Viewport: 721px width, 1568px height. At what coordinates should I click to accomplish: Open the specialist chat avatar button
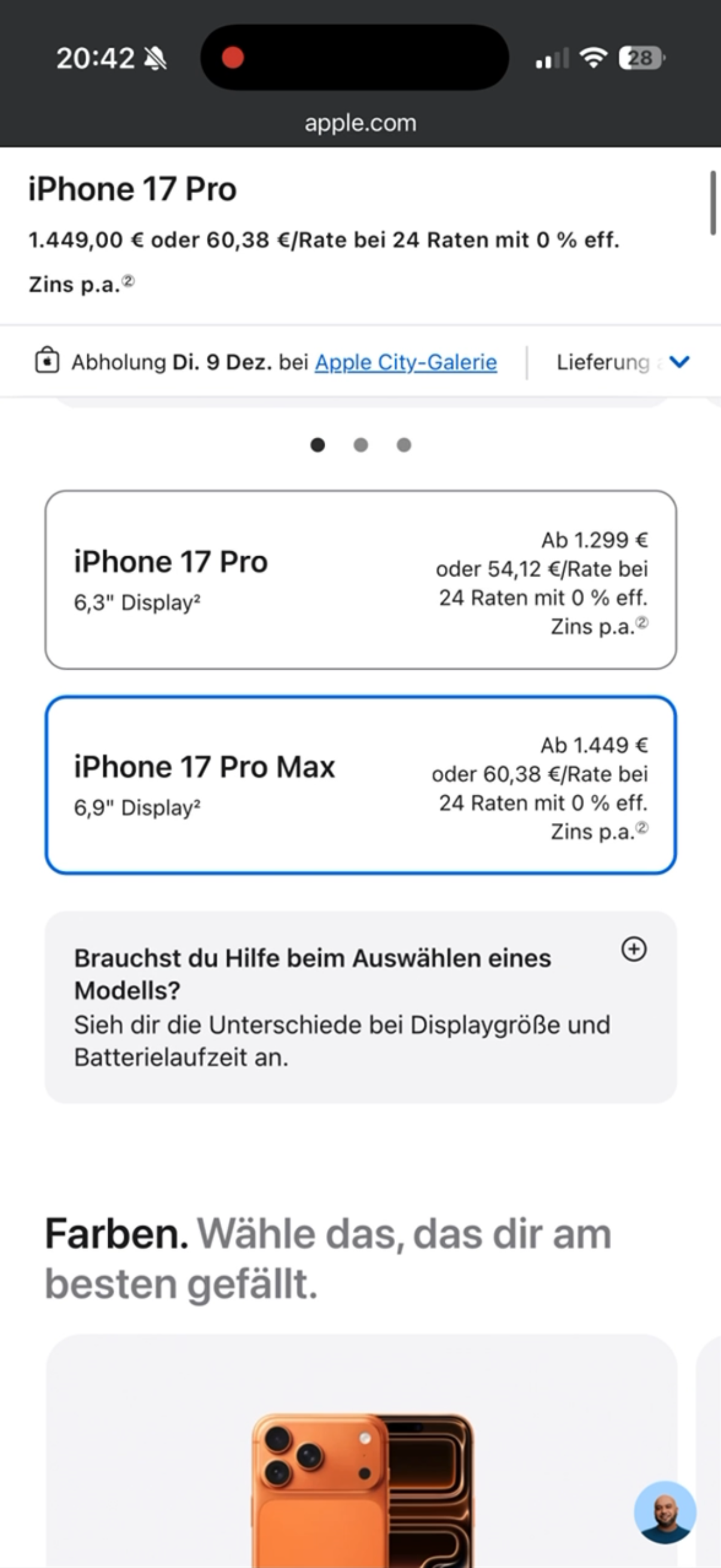[664, 1512]
